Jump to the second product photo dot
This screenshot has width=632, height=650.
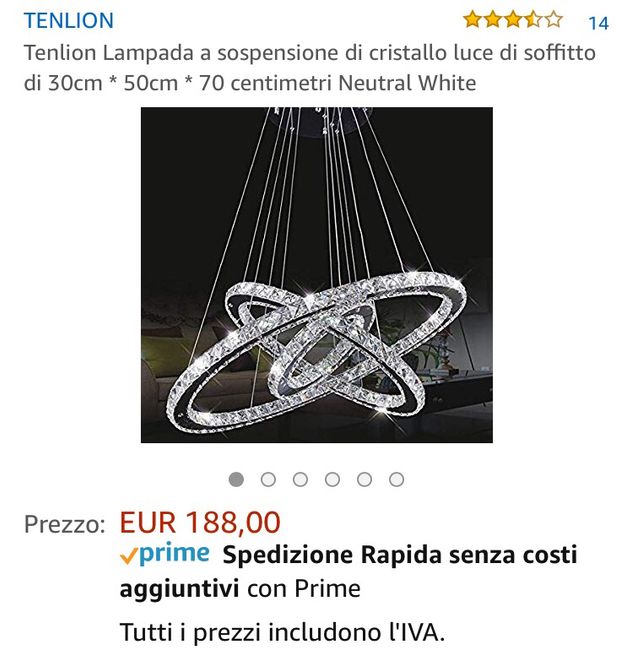click(x=268, y=480)
